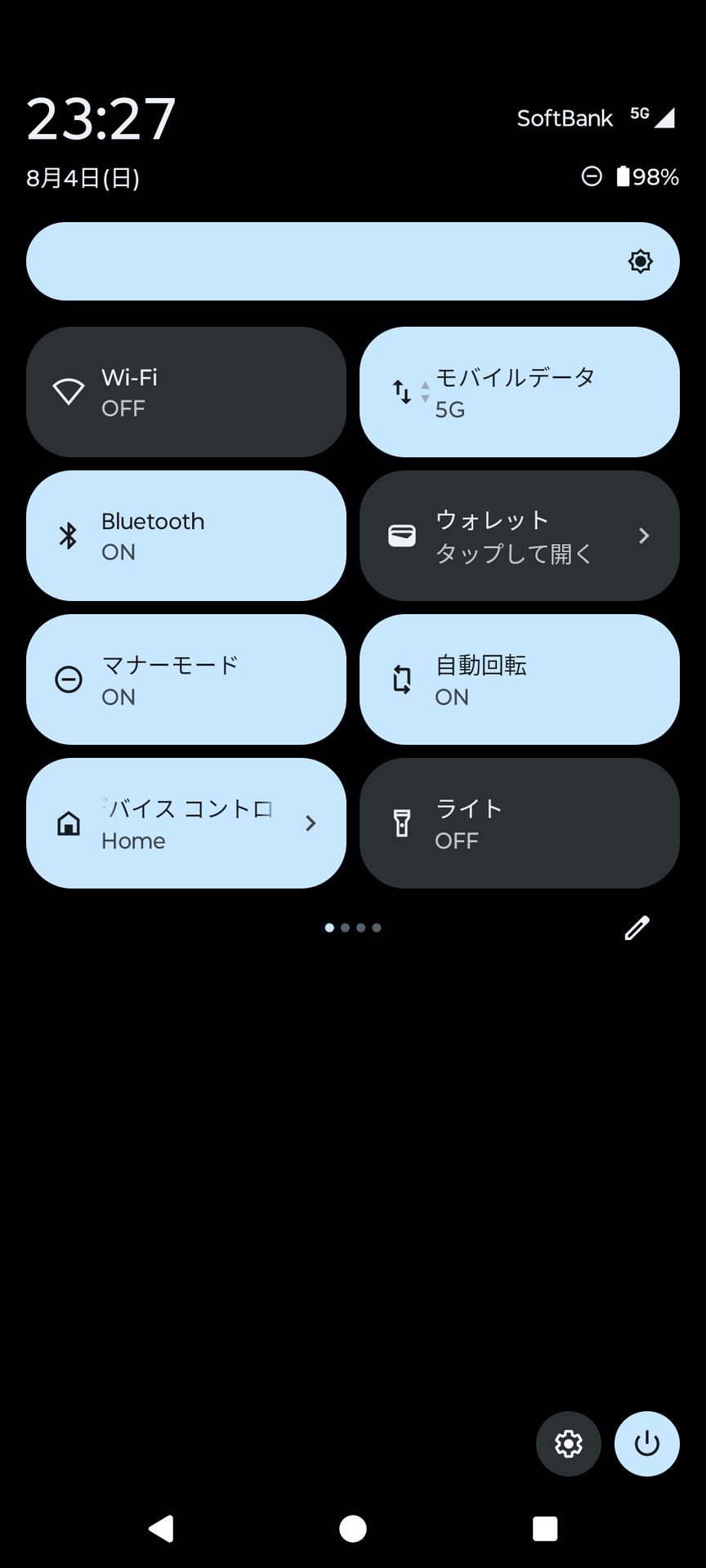Click the flashlight icon on the ライト tile
Viewport: 706px width, 1568px height.
[x=402, y=822]
